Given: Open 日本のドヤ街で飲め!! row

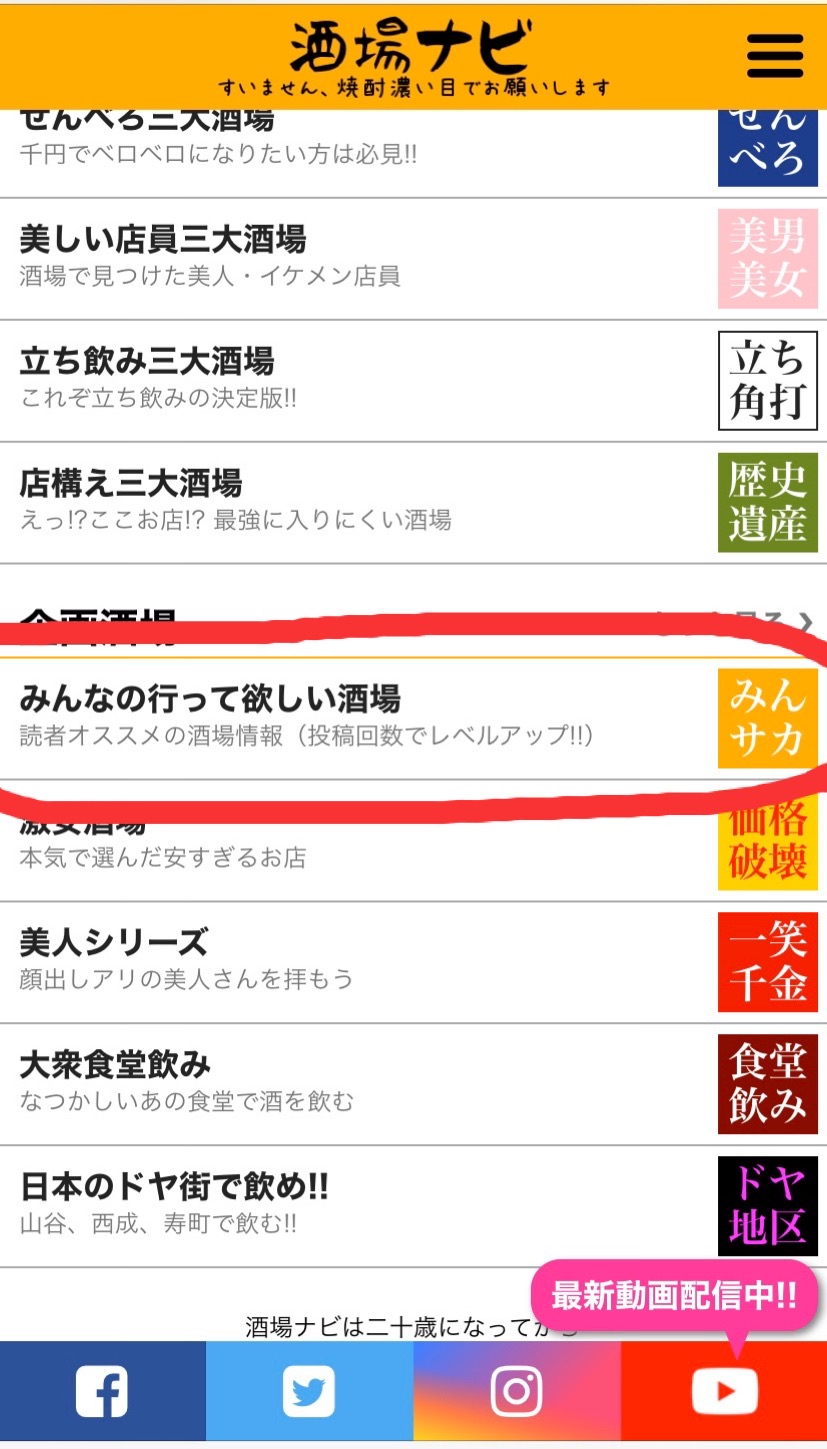Looking at the screenshot, I should click(413, 1206).
